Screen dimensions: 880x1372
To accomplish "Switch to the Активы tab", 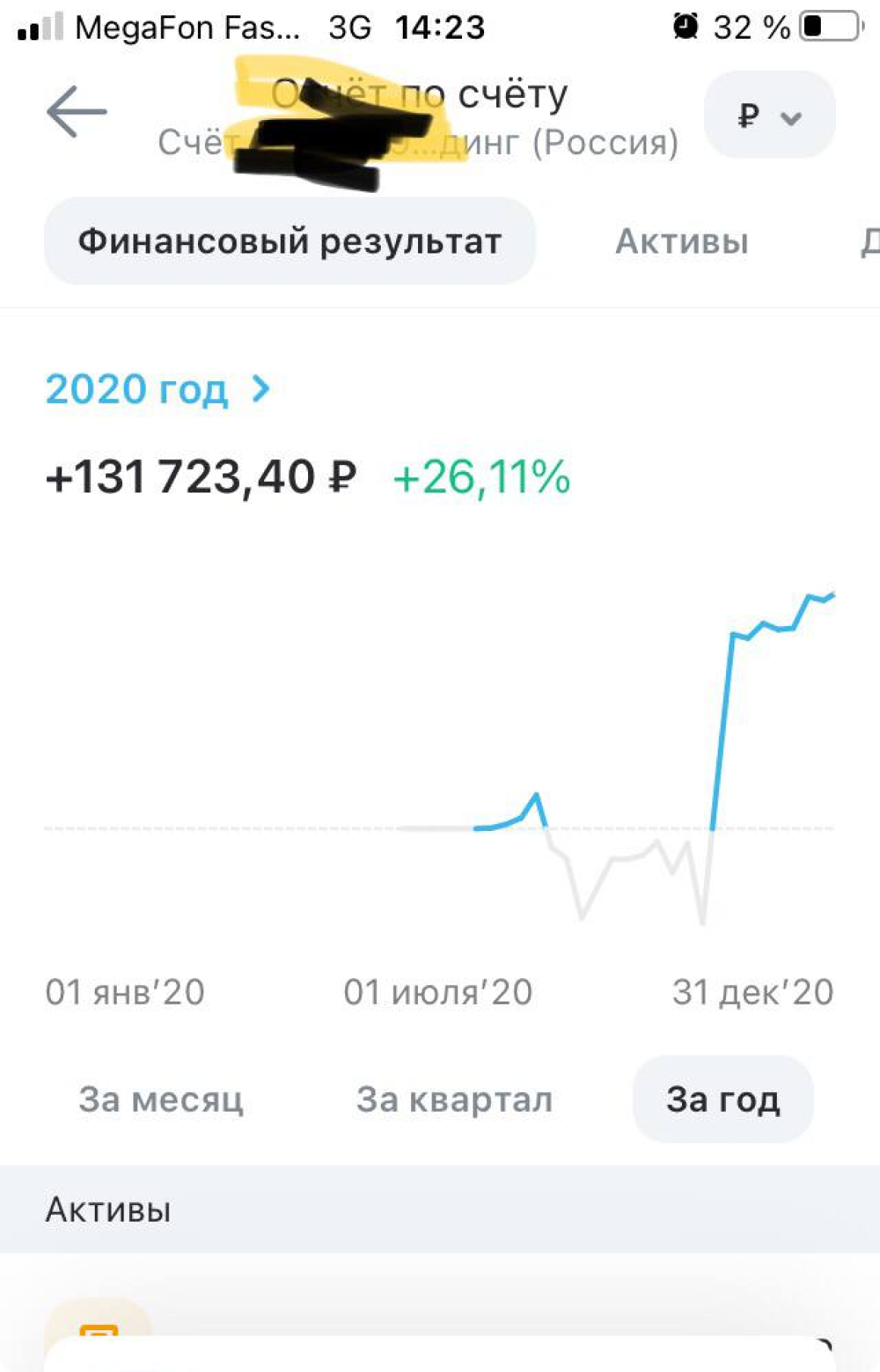I will [x=681, y=242].
